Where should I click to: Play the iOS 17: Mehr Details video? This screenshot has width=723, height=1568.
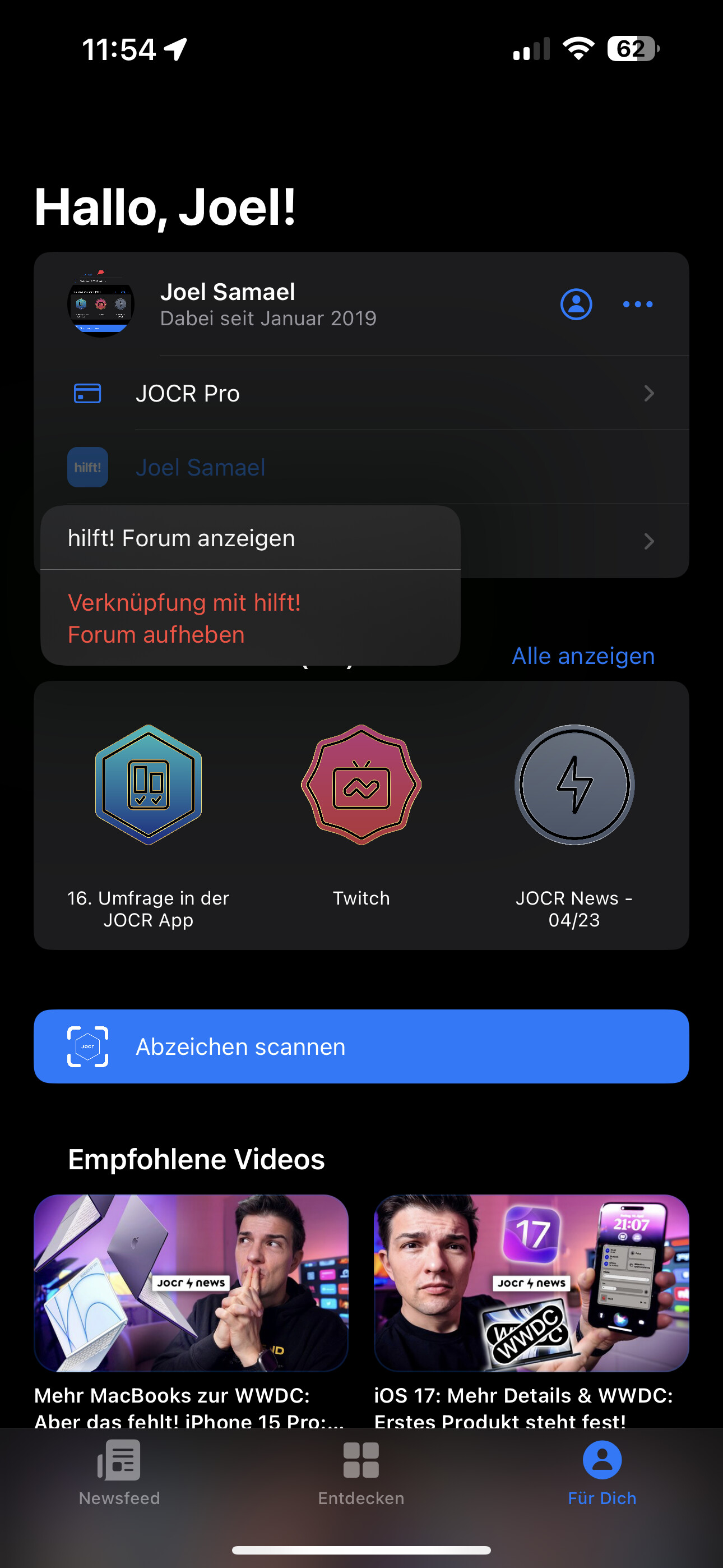pyautogui.click(x=531, y=1283)
